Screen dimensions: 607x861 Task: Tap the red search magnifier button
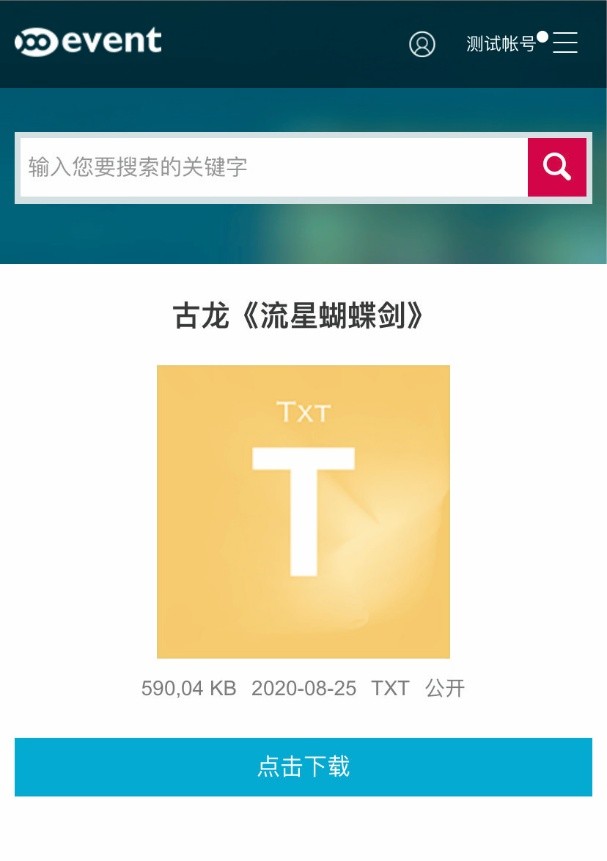point(557,167)
